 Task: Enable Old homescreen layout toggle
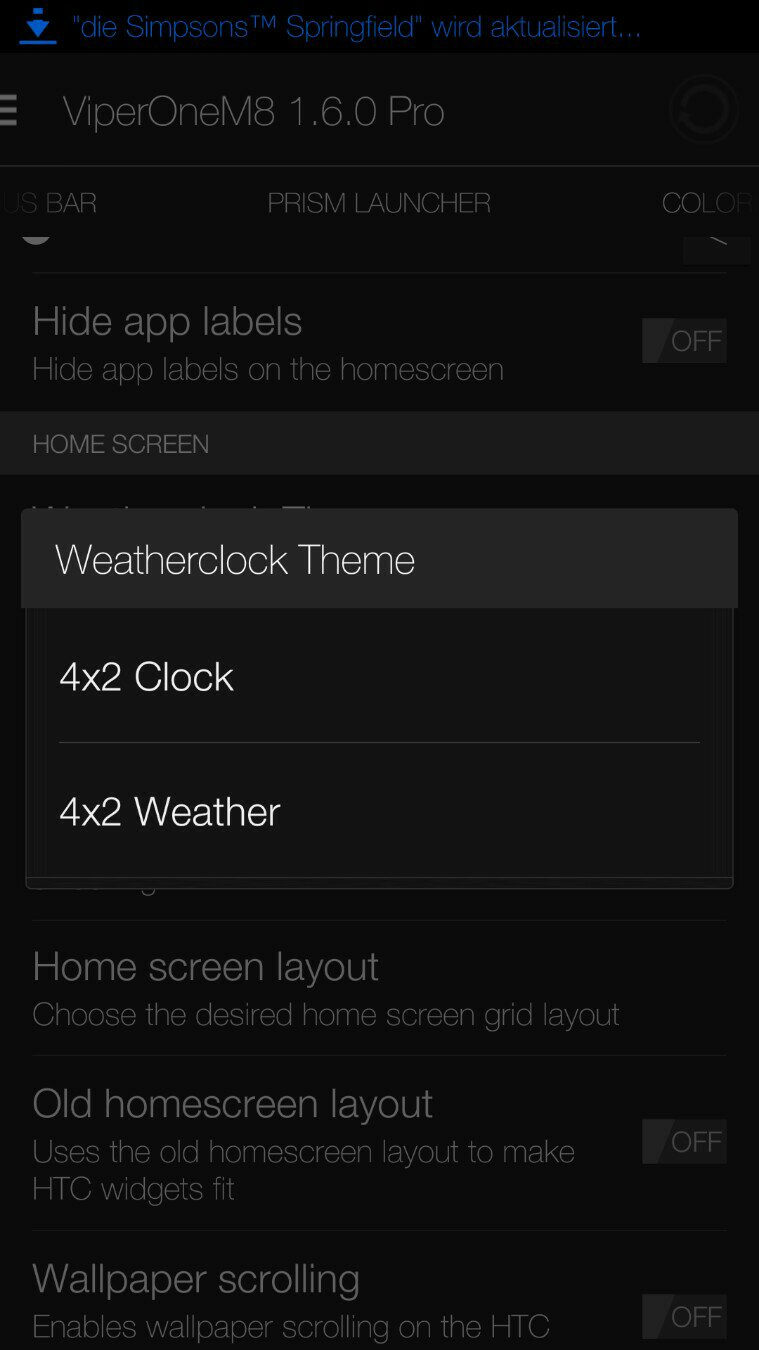684,1141
